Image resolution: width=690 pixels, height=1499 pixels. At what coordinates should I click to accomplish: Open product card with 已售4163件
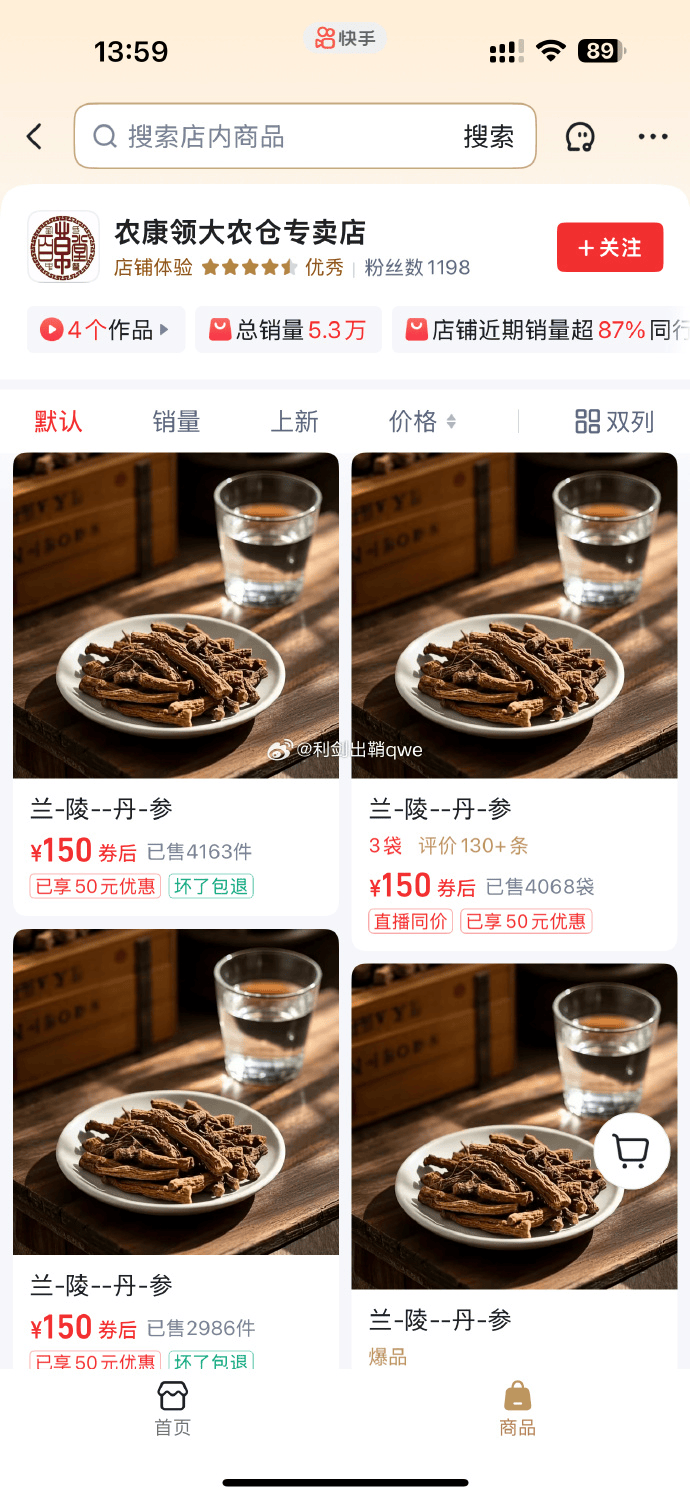176,640
